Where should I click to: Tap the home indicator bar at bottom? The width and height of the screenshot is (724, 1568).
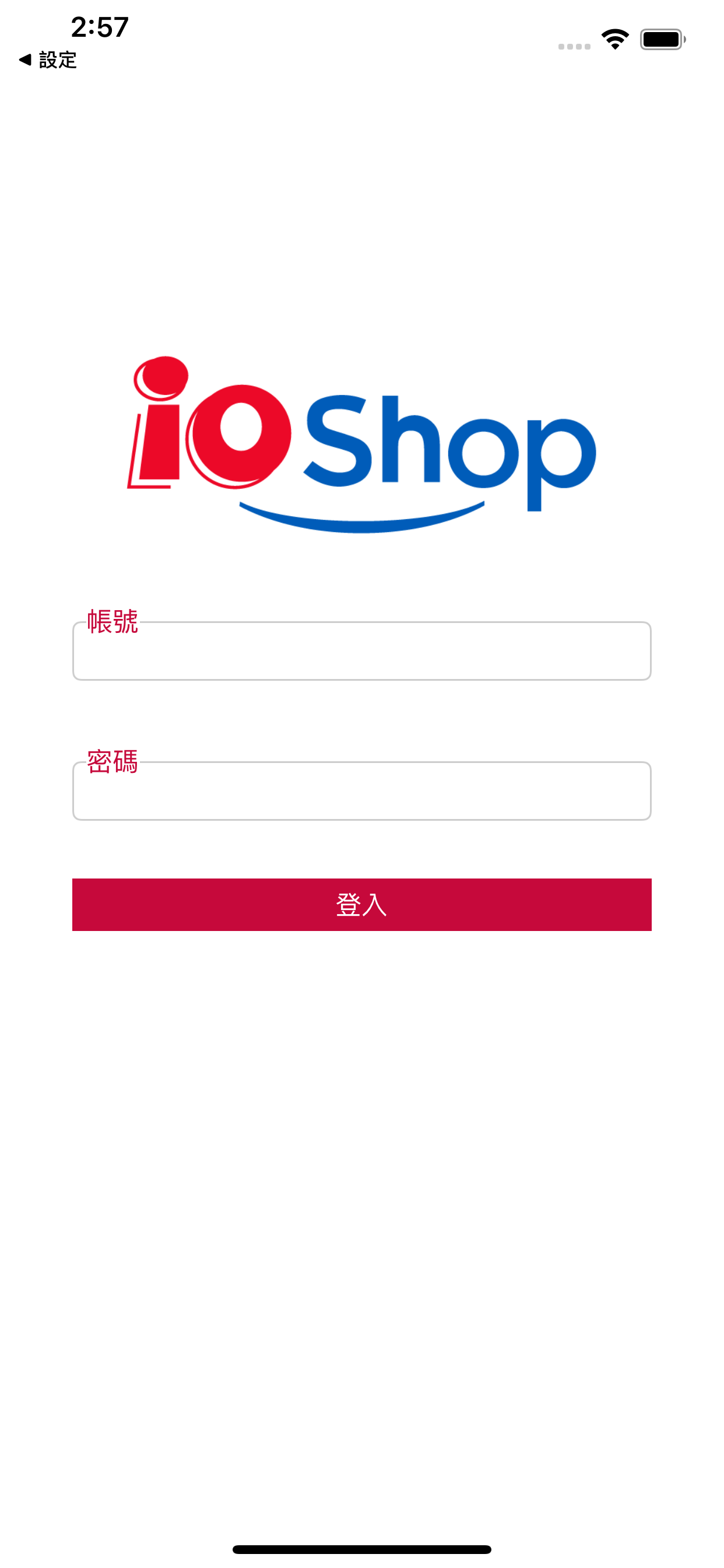pyautogui.click(x=362, y=1549)
